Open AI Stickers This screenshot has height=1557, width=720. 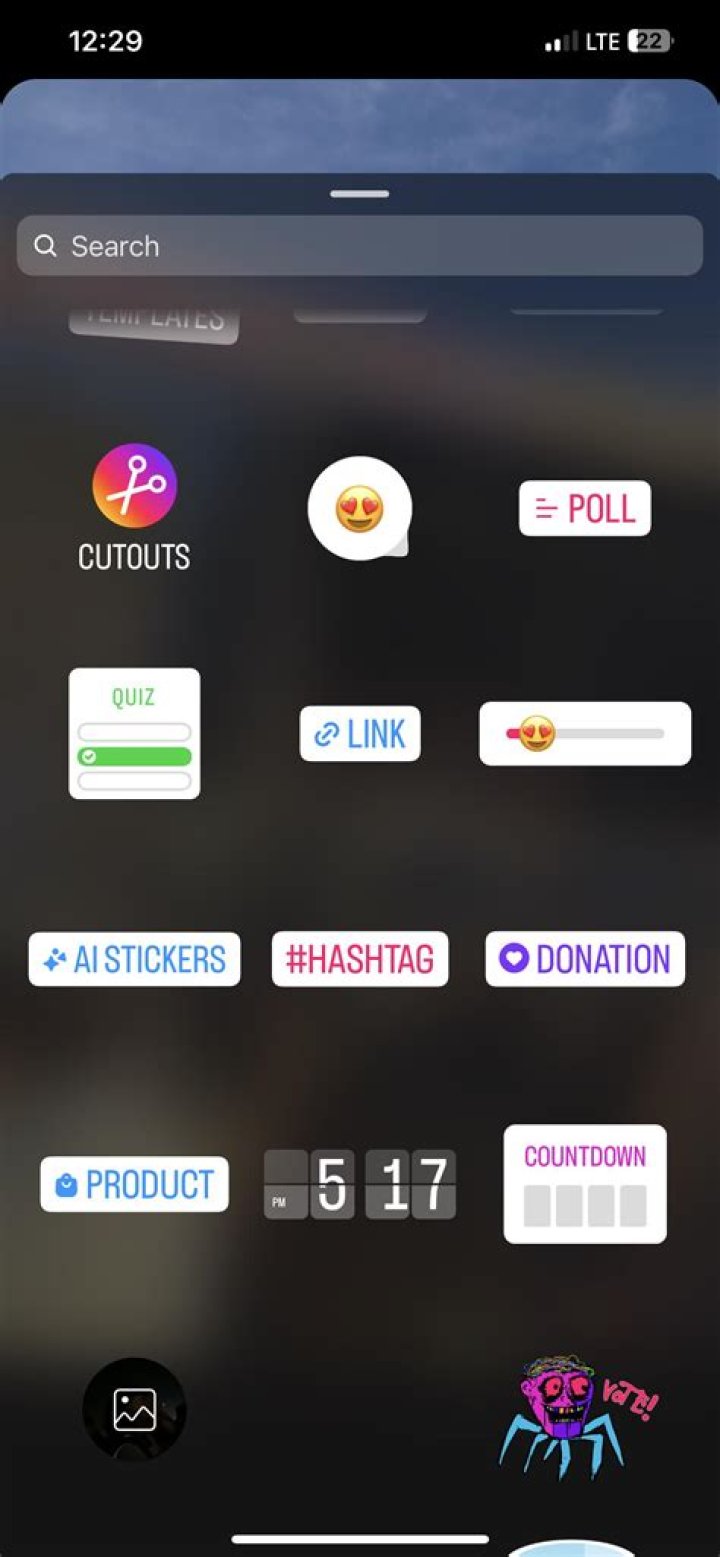[134, 959]
